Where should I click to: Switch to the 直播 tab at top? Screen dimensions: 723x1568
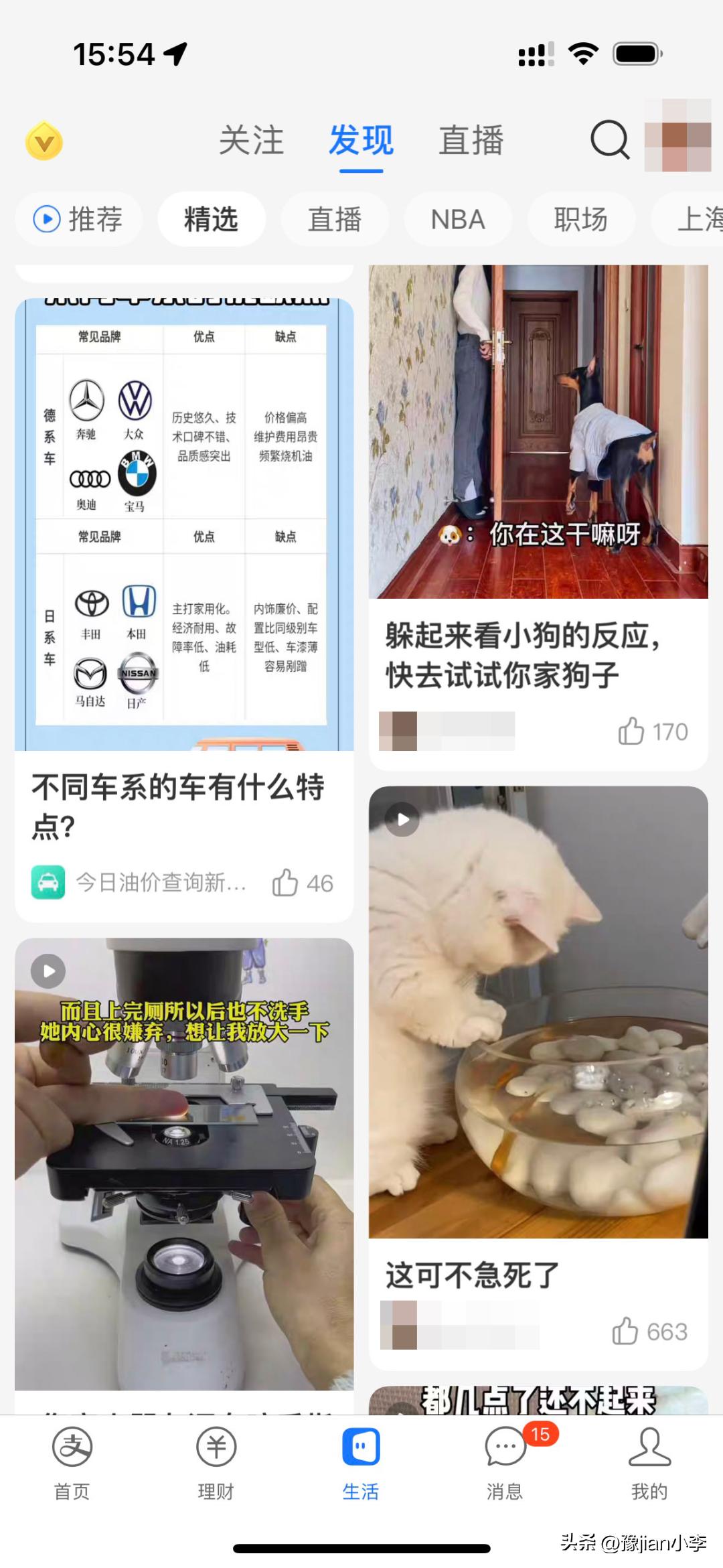[x=471, y=141]
